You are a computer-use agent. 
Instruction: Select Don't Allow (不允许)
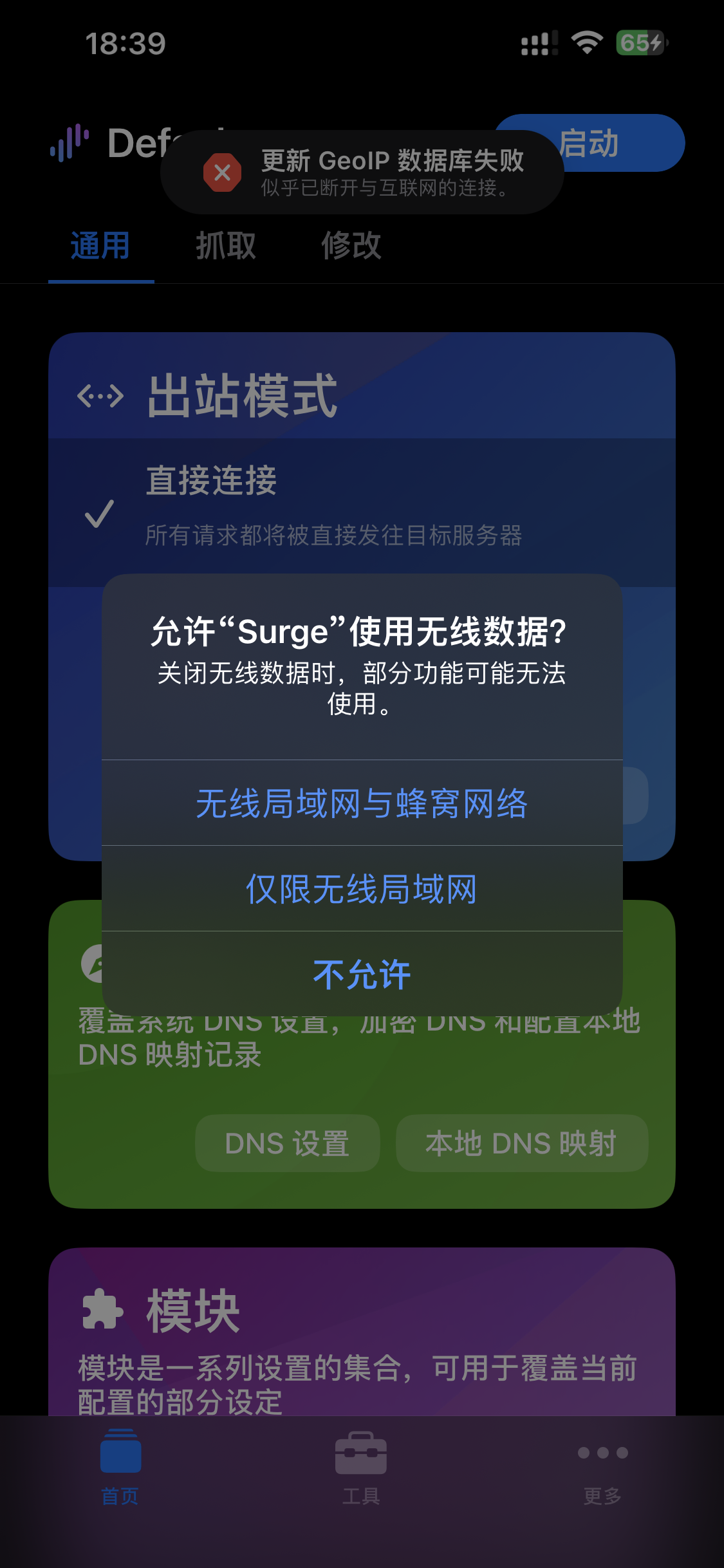point(362,974)
